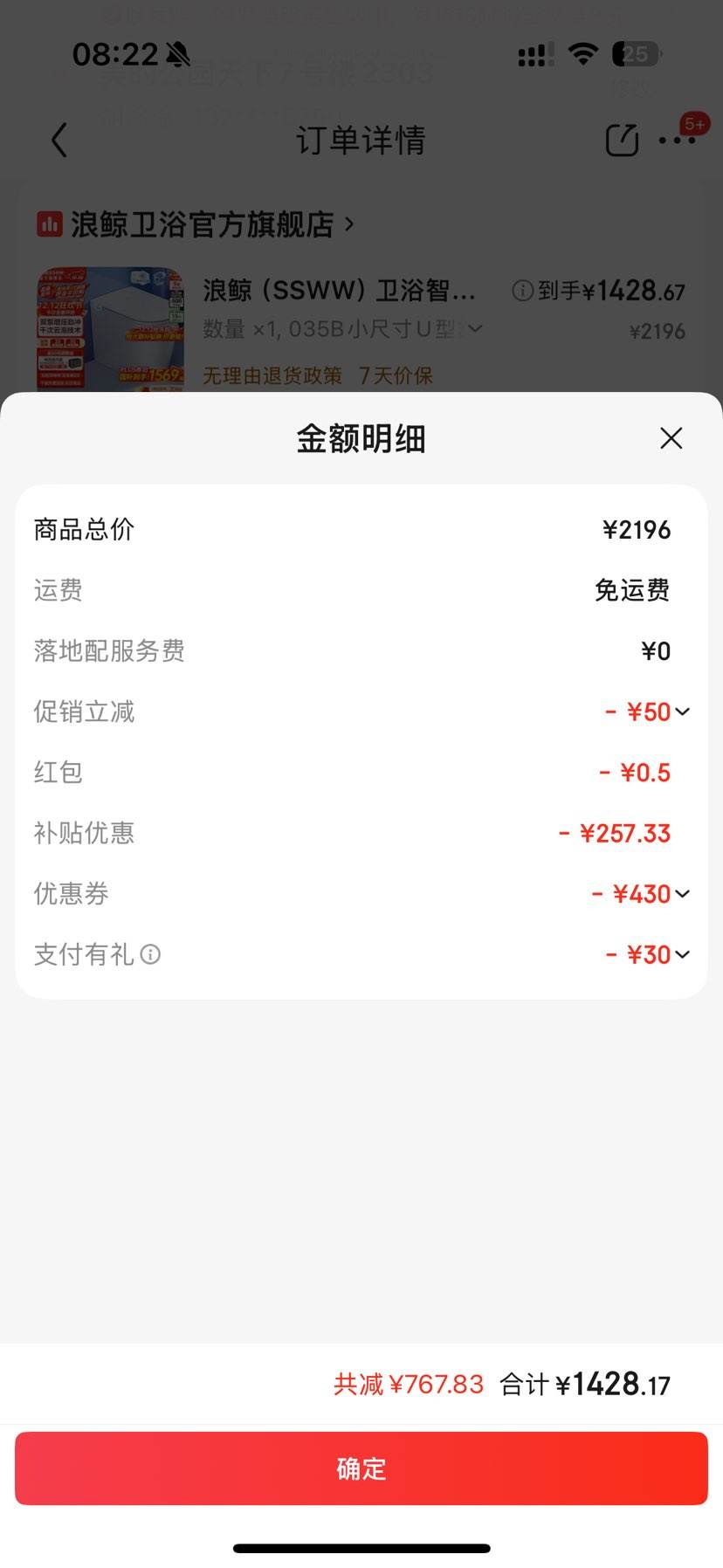Confirm with the 确定 button

click(x=361, y=1468)
